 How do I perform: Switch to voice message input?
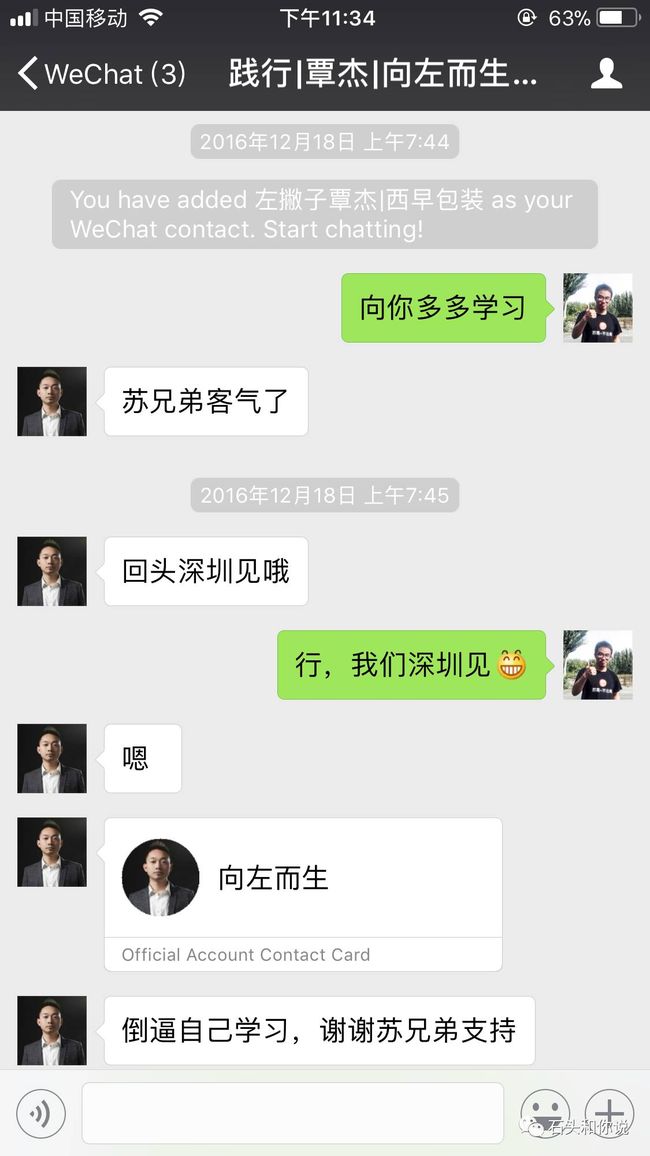[41, 1113]
